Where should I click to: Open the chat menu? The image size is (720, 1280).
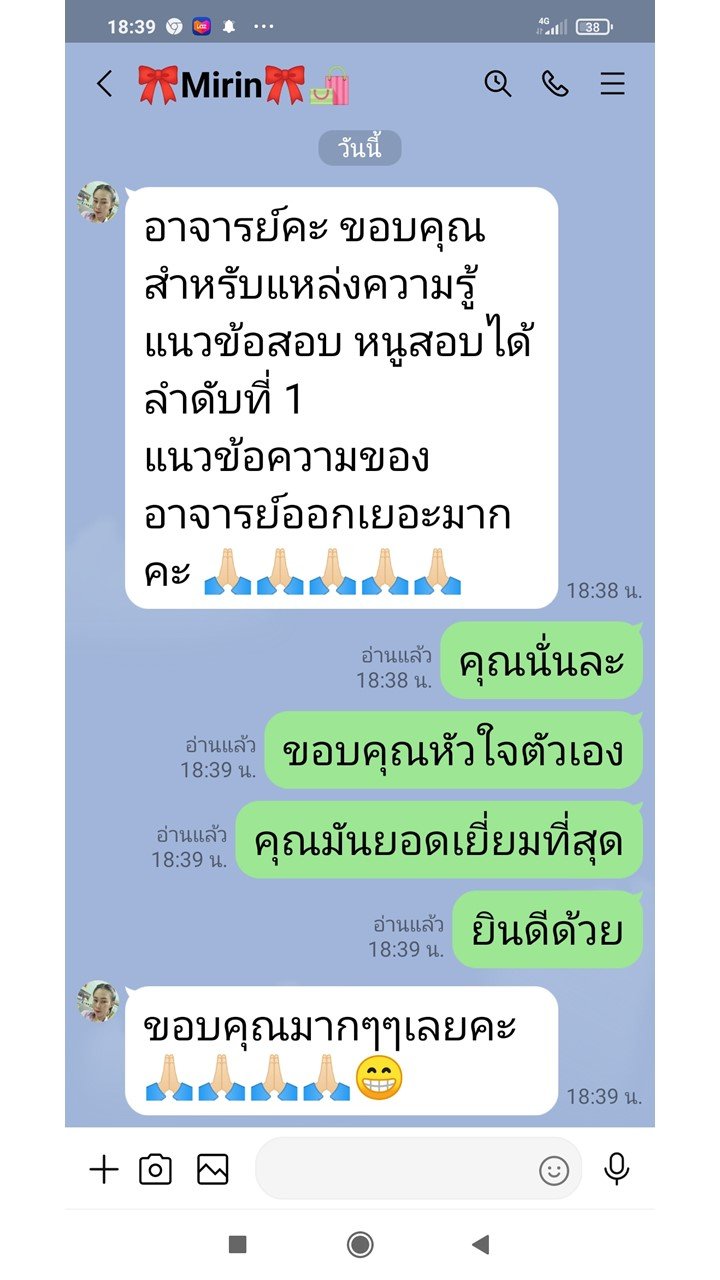point(612,84)
